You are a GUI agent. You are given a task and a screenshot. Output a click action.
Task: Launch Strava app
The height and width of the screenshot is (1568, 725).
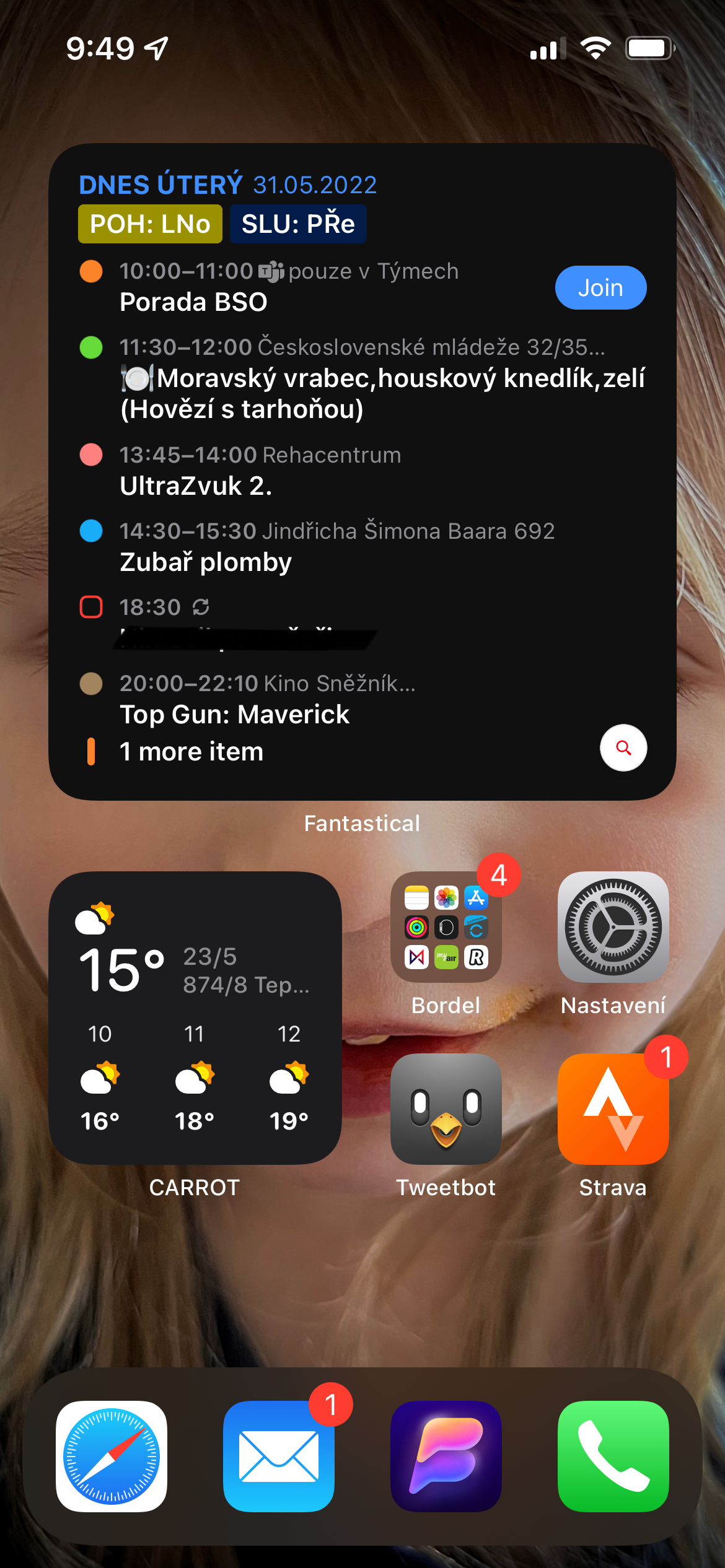pyautogui.click(x=613, y=1108)
